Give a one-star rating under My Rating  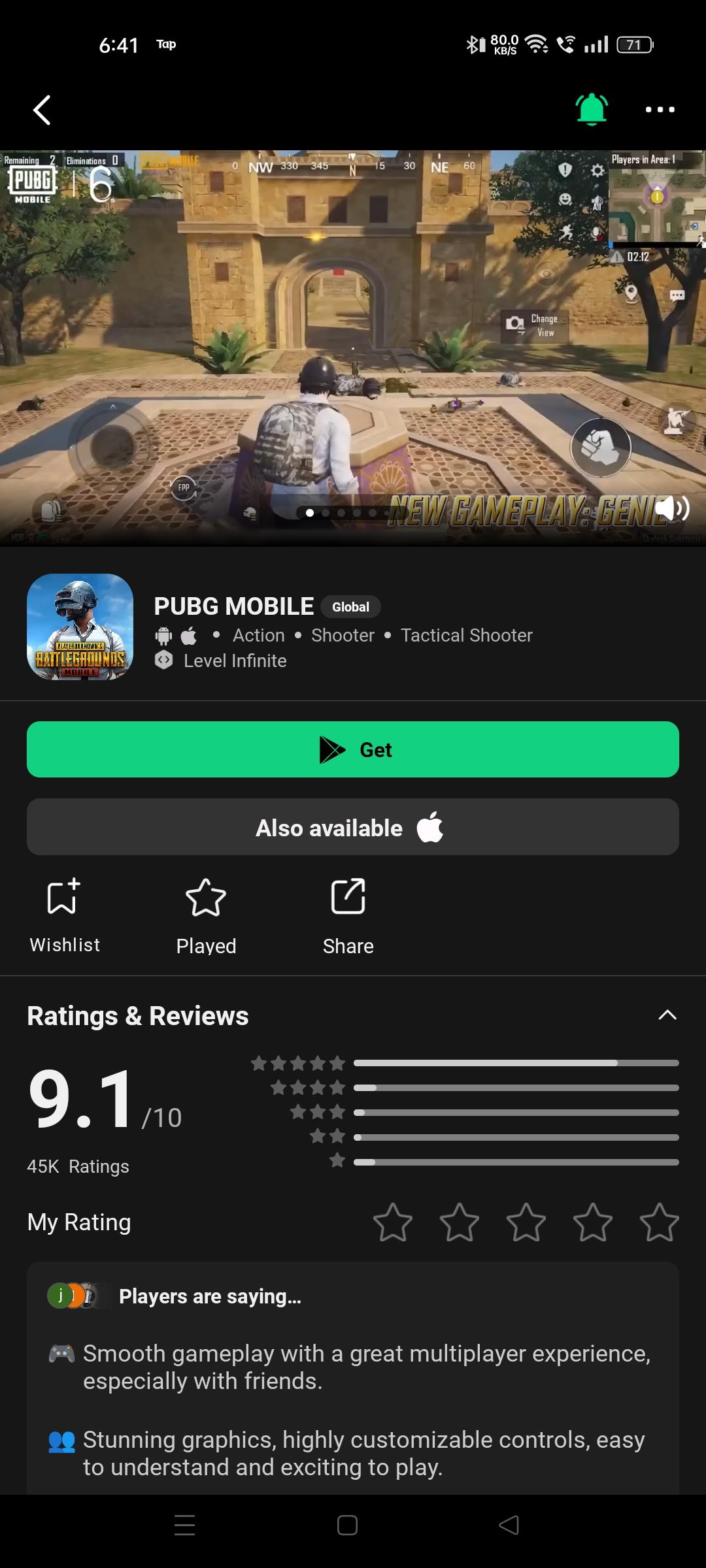coord(393,1222)
